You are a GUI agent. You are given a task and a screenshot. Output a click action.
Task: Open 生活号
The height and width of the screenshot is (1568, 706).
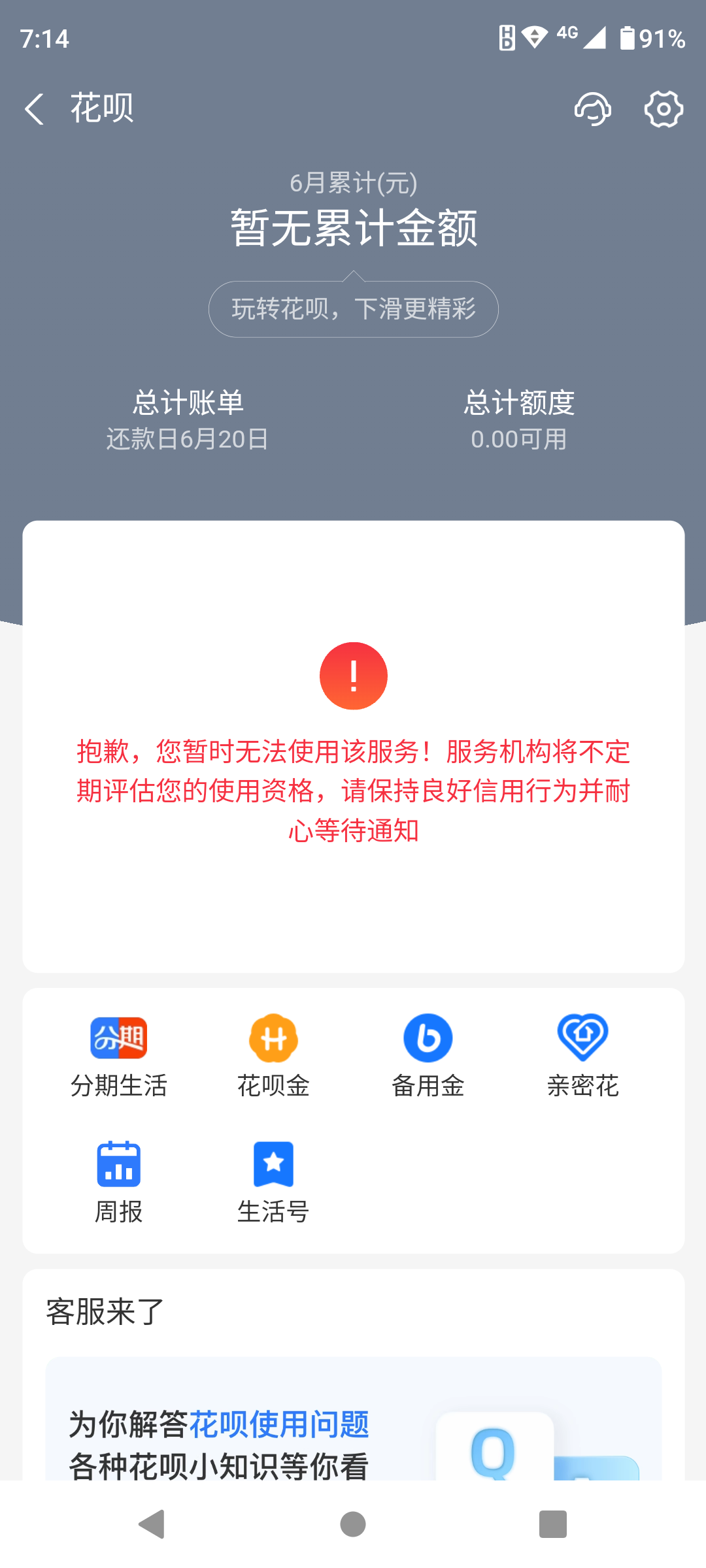(x=273, y=1183)
